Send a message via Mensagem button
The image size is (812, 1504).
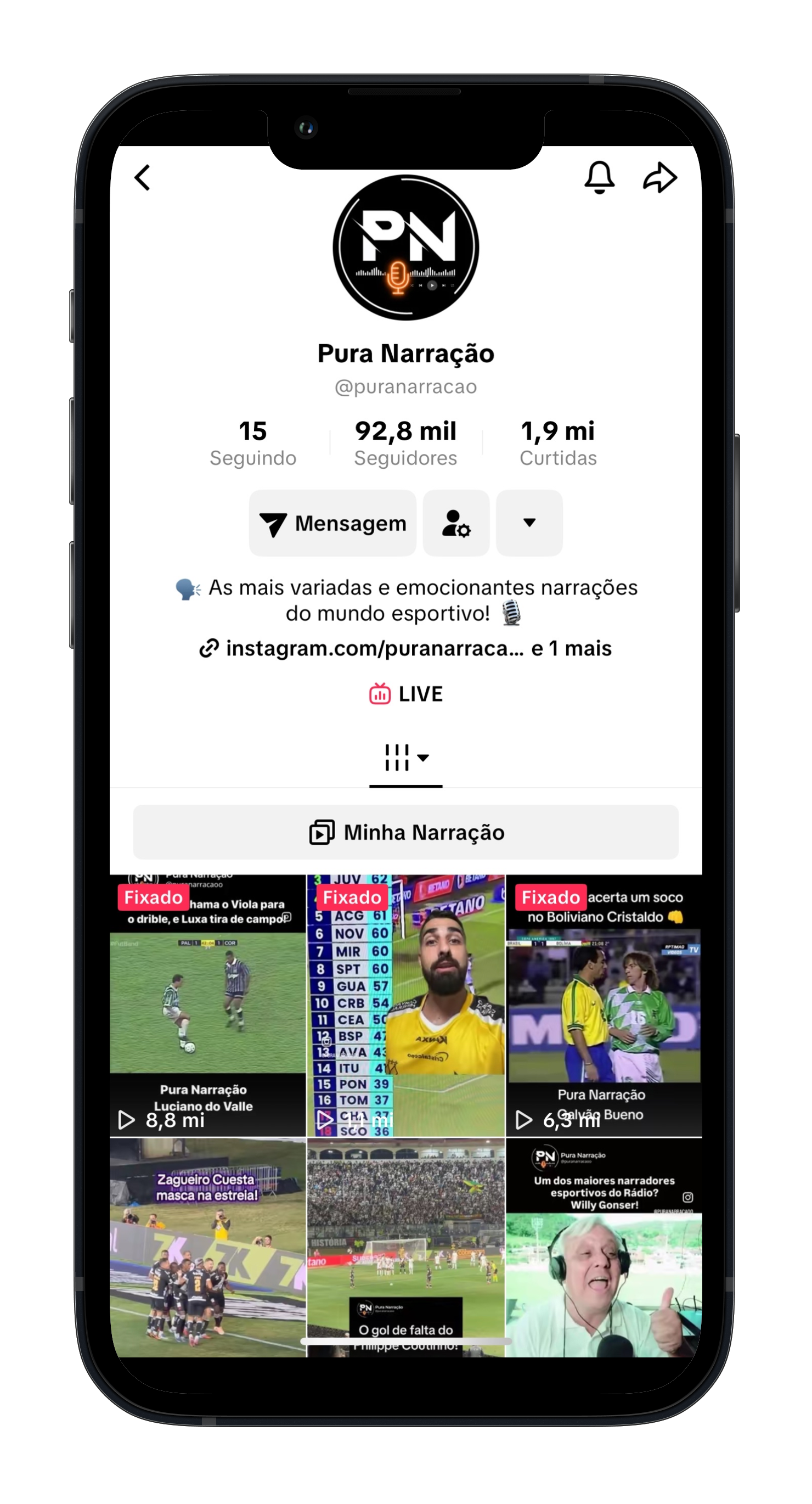coord(332,523)
